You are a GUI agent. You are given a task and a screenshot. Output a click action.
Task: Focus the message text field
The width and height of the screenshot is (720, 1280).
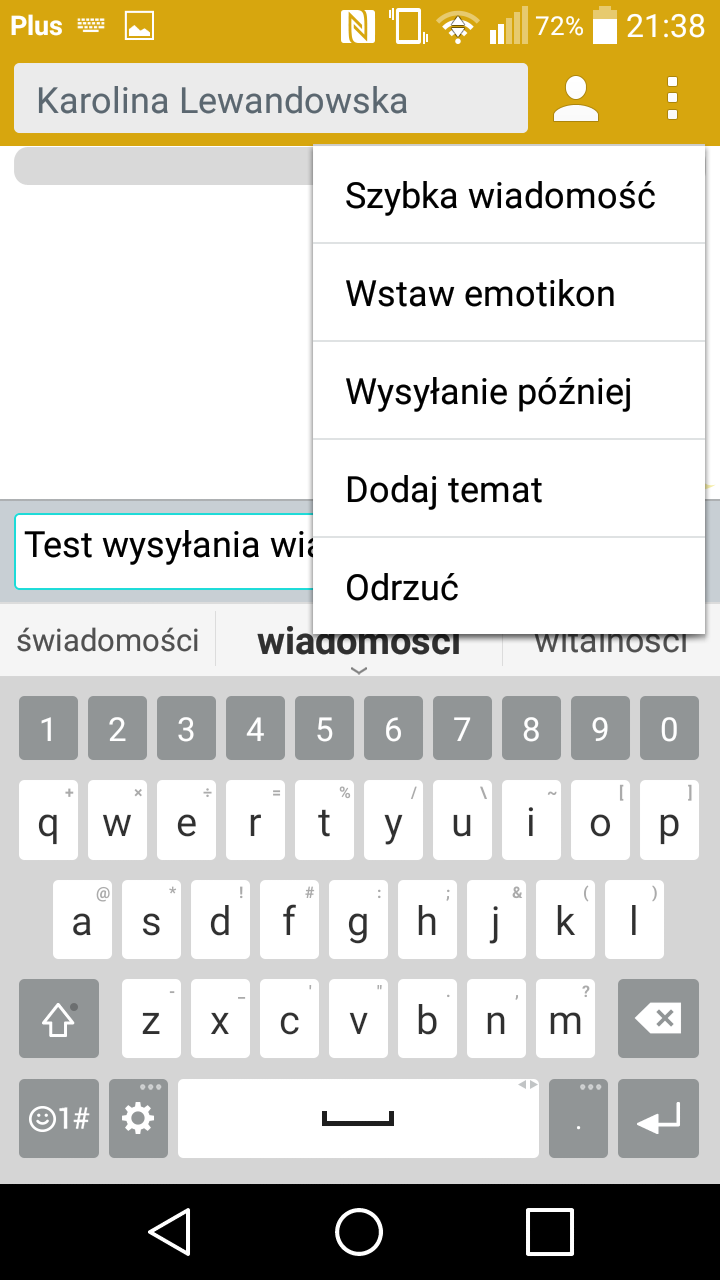click(164, 551)
